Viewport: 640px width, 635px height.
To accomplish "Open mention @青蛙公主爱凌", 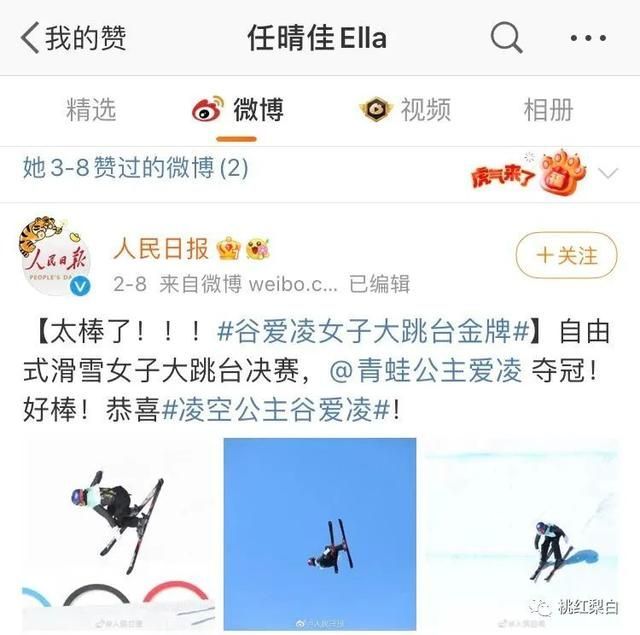I will 426,372.
